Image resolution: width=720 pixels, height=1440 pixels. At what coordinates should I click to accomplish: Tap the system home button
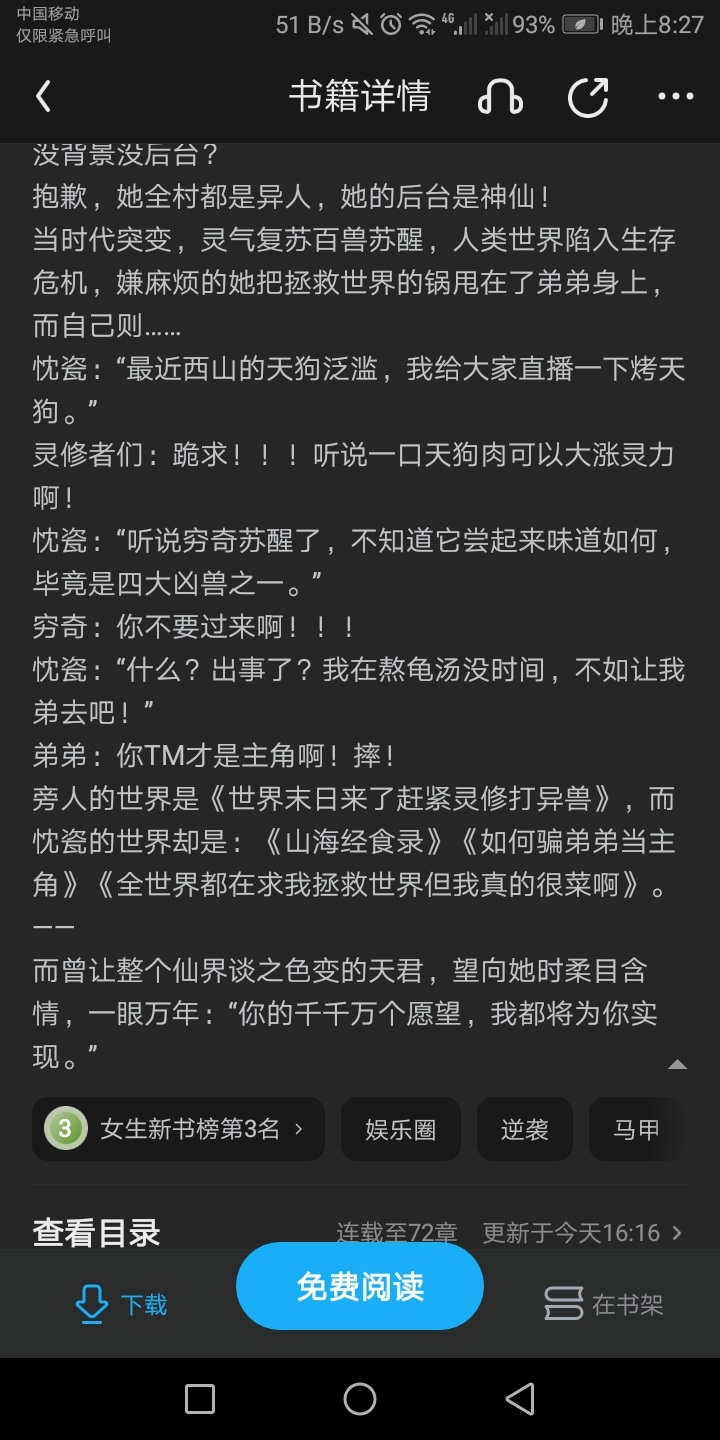360,1399
